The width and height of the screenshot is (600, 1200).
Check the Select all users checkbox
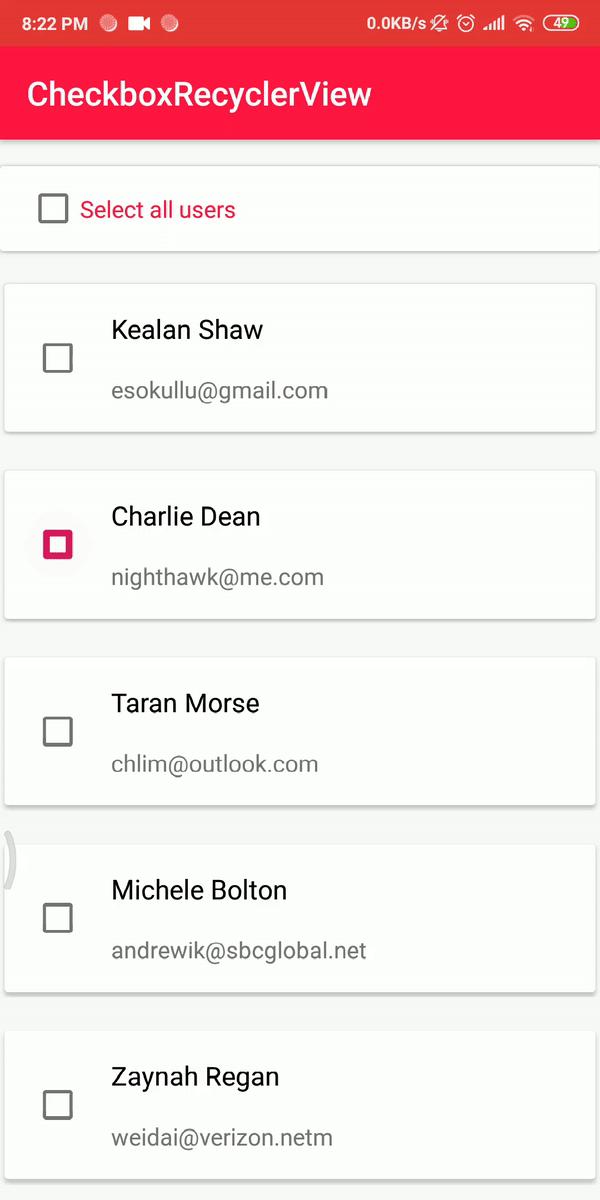(53, 209)
